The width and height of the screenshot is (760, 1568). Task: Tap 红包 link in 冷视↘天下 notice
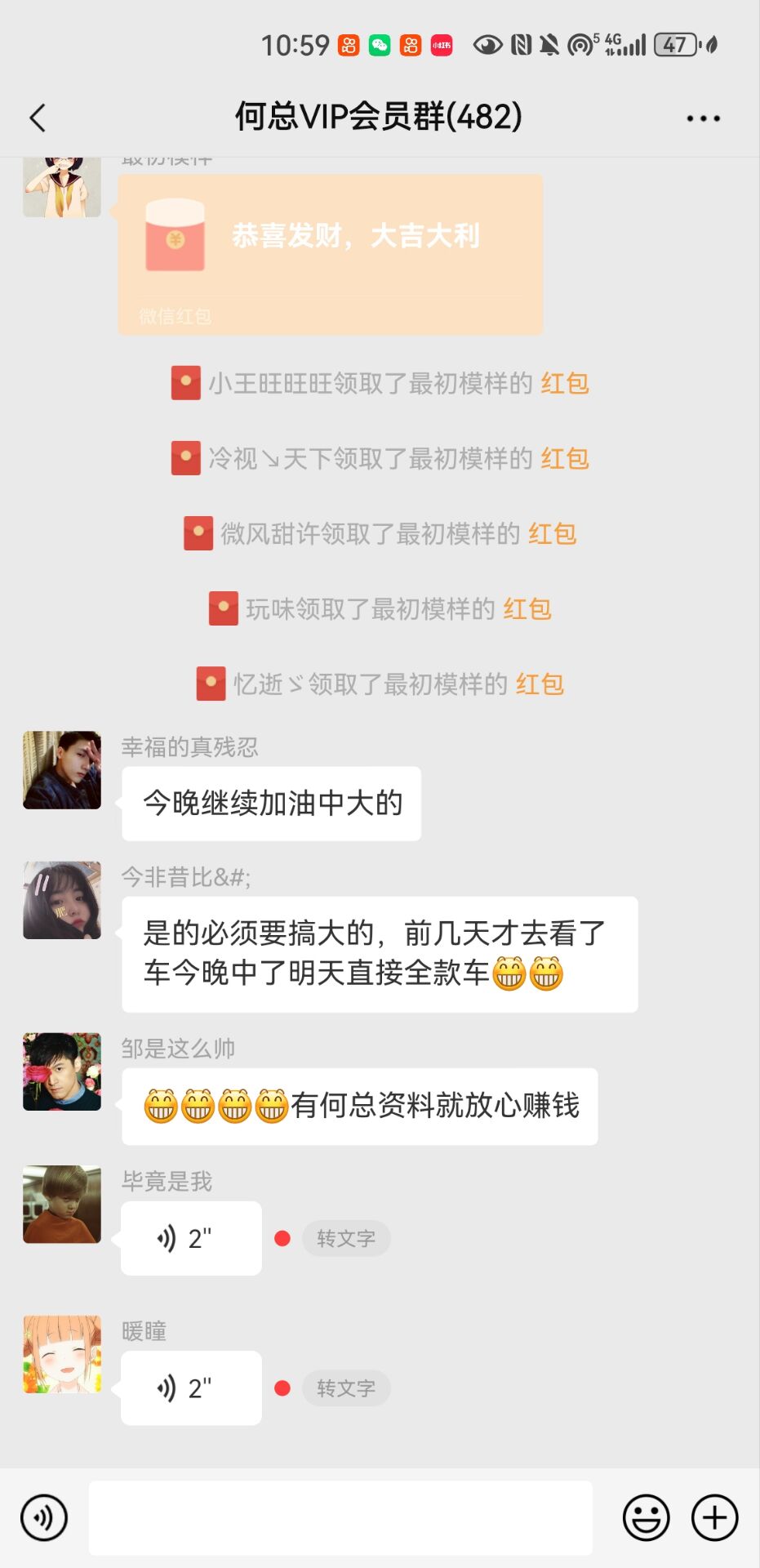click(565, 458)
